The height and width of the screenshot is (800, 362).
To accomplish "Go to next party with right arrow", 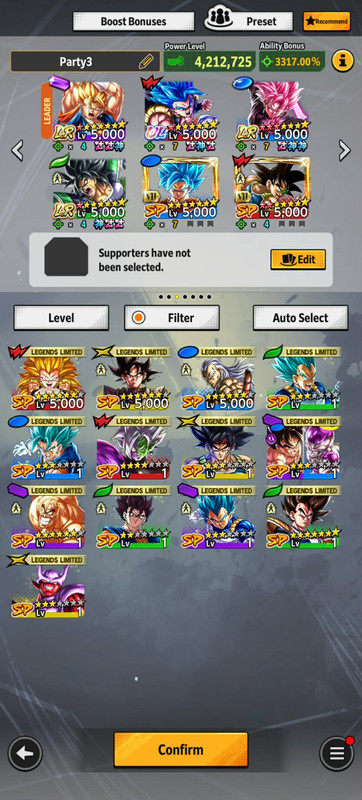I will pyautogui.click(x=345, y=151).
